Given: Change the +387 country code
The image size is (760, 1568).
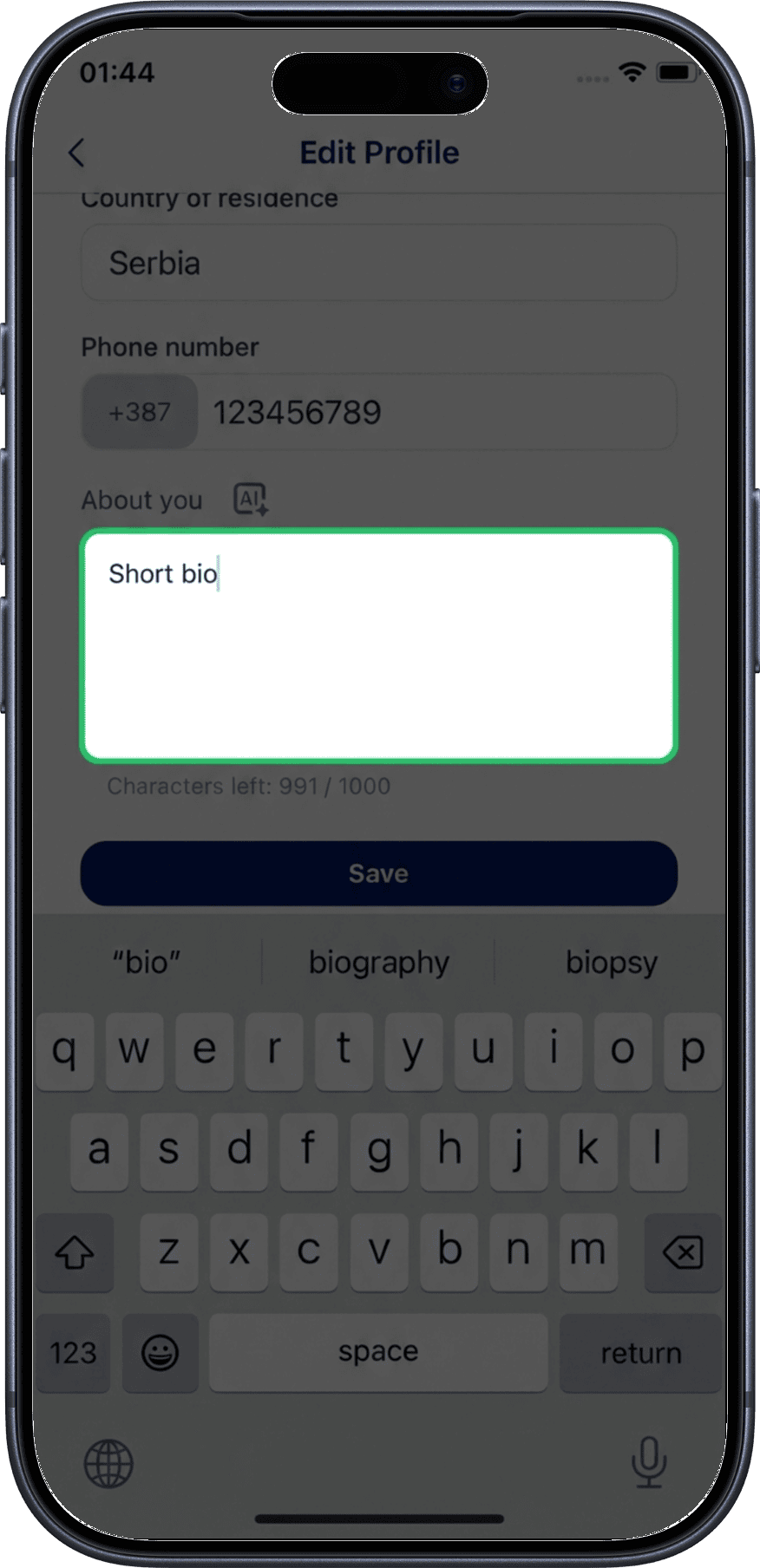Looking at the screenshot, I should 140,412.
